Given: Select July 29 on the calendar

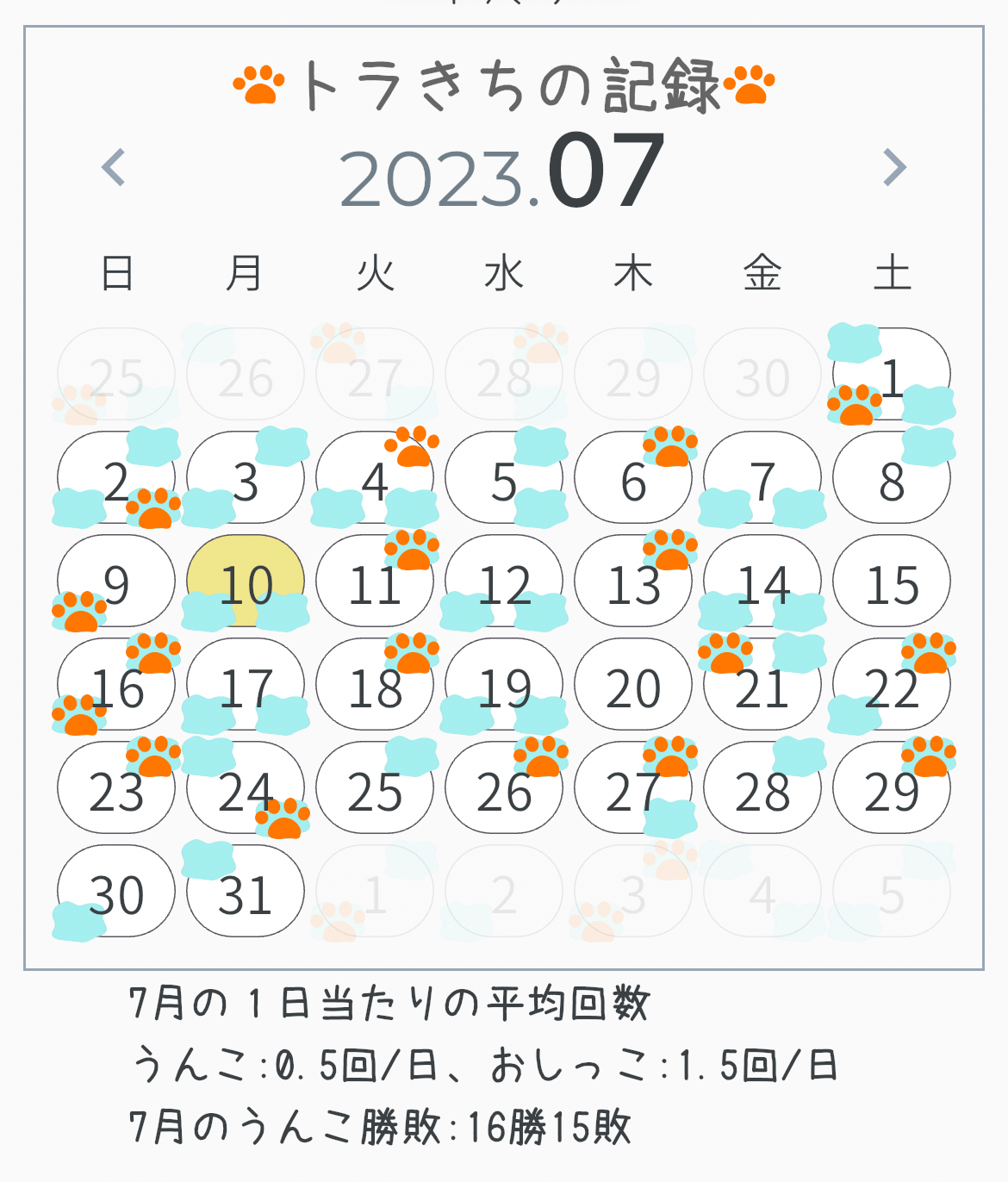Looking at the screenshot, I should [892, 788].
